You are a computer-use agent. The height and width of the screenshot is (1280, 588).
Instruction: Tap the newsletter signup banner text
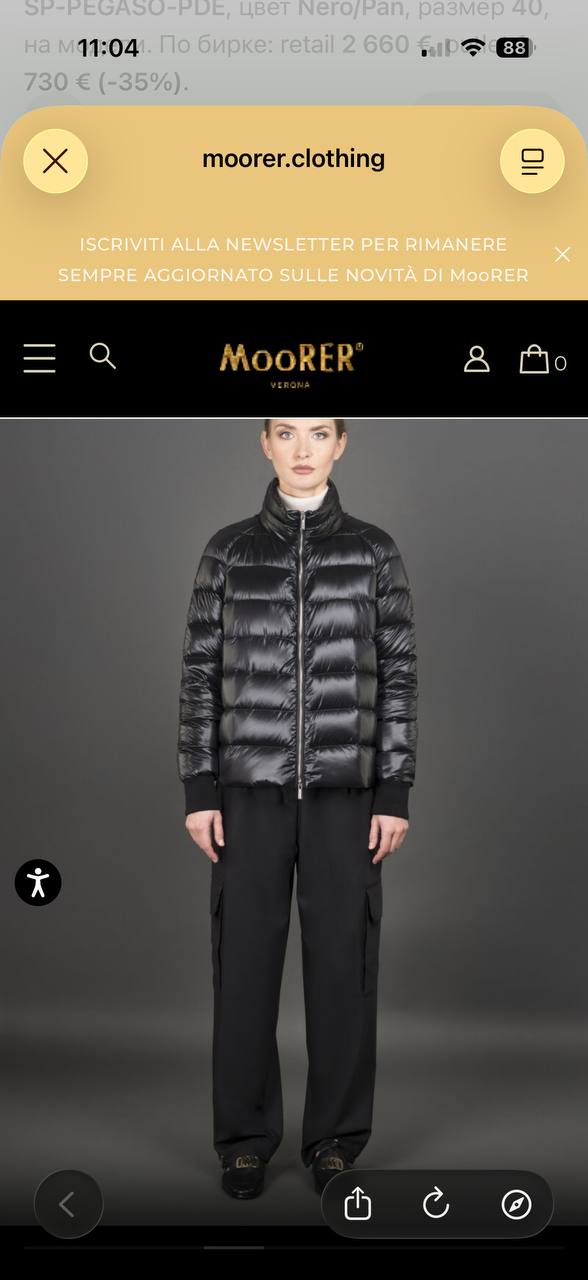293,259
